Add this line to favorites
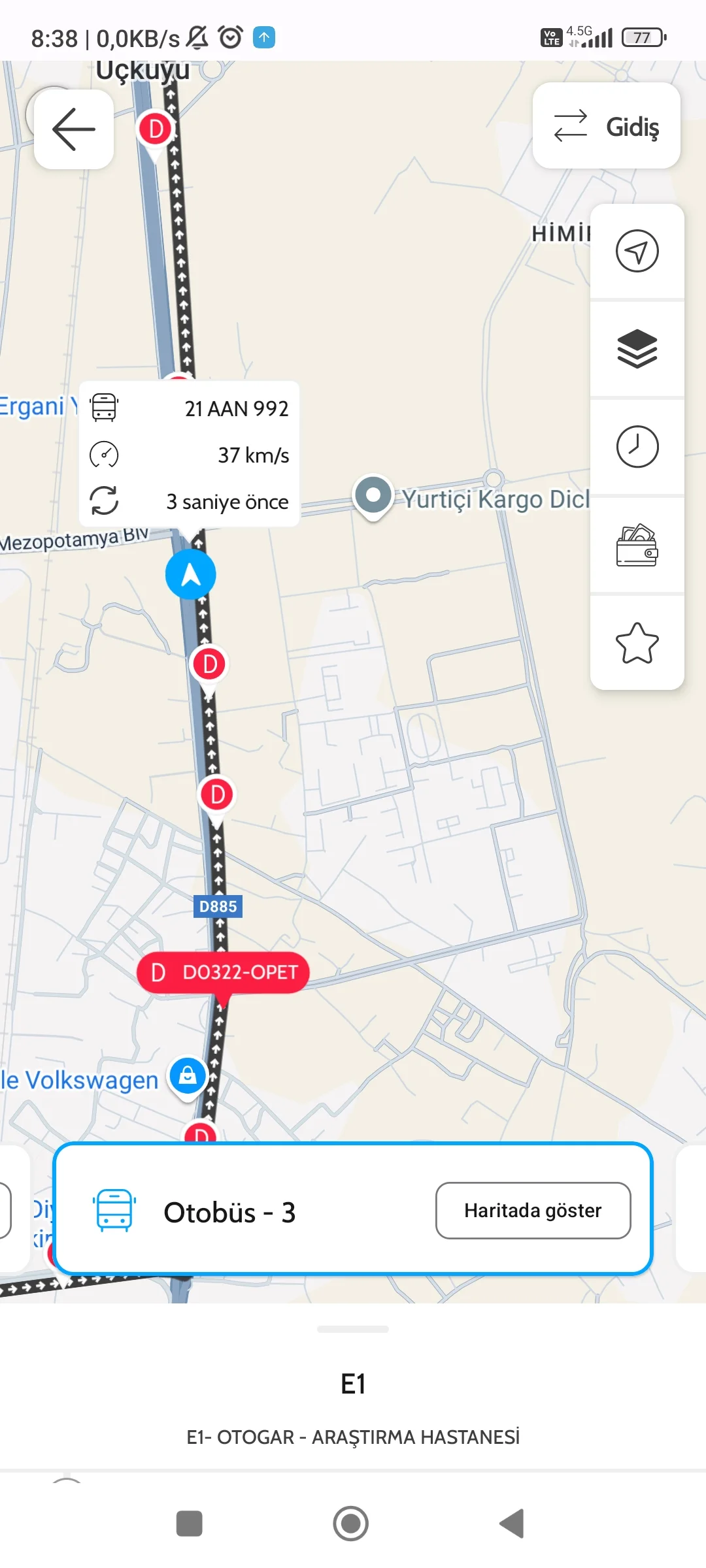Image resolution: width=706 pixels, height=1568 pixels. [637, 643]
